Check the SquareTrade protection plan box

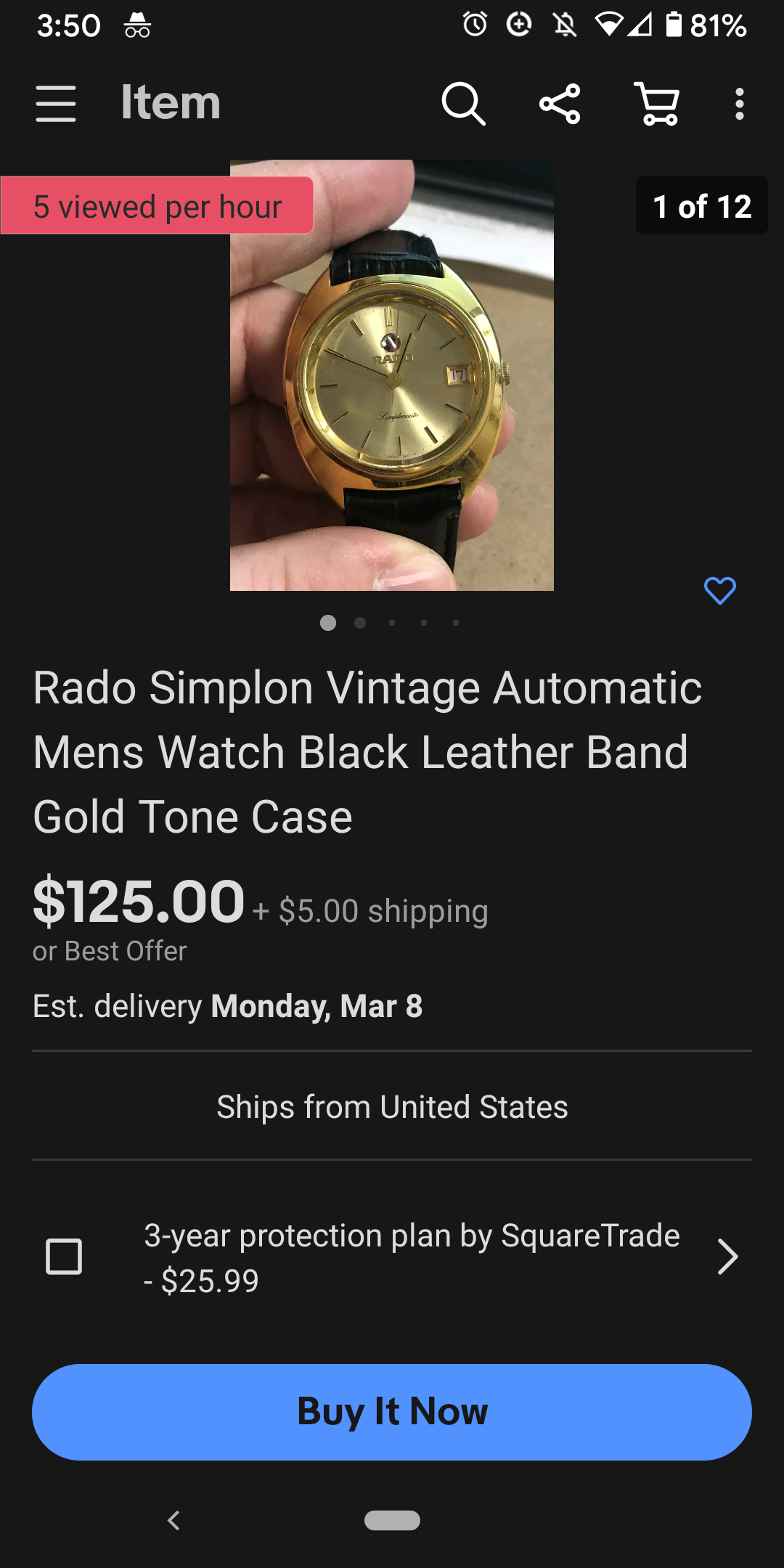click(64, 1257)
